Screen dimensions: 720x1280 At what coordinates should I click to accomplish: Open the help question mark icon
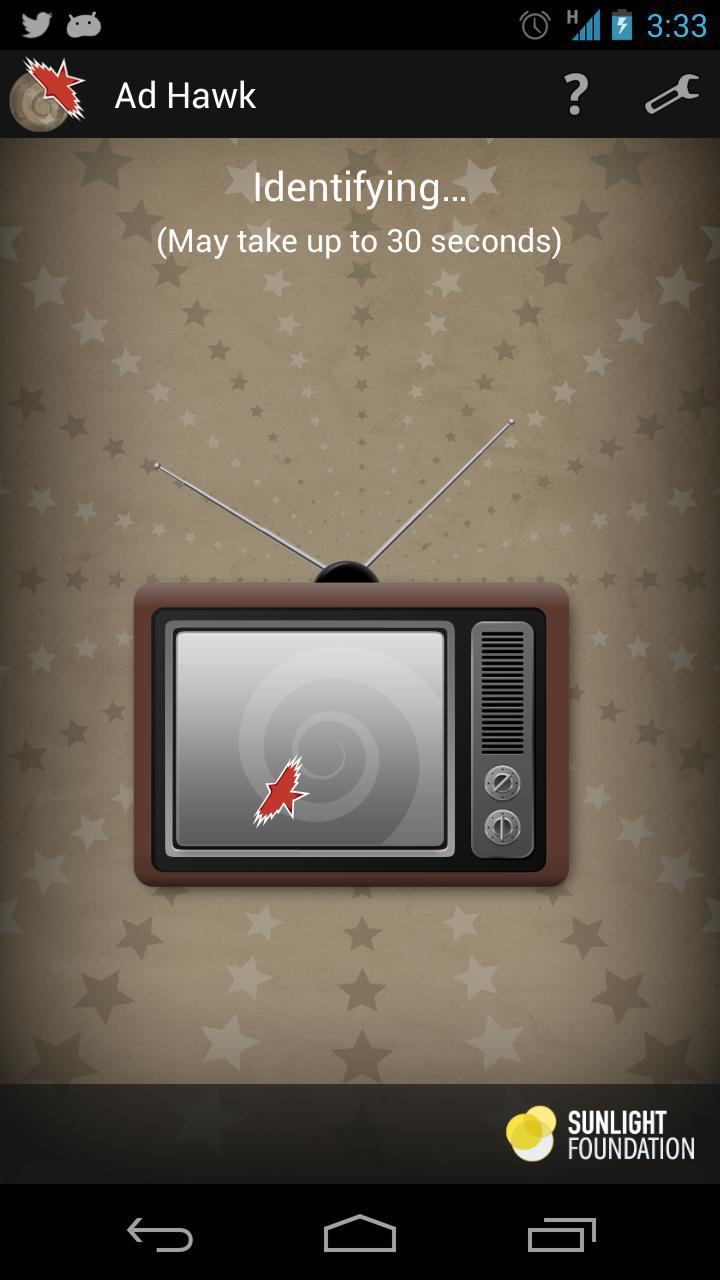575,95
